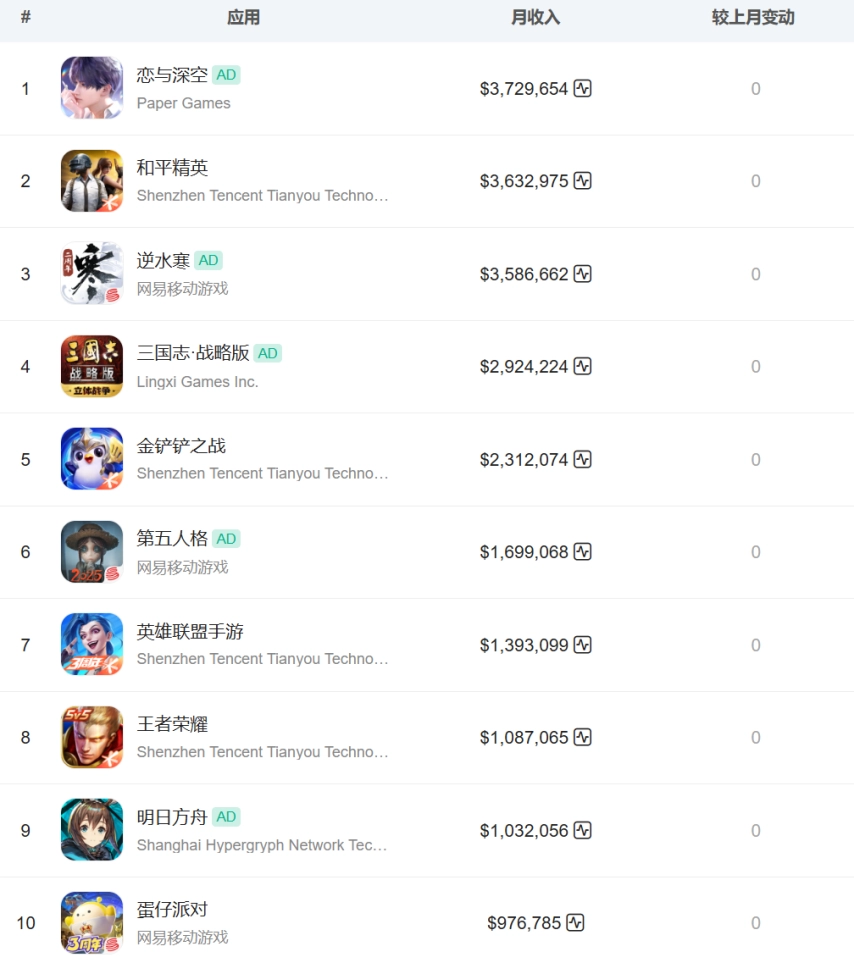Open the 恋与深空 app details
Image resolution: width=854 pixels, height=963 pixels.
172,75
